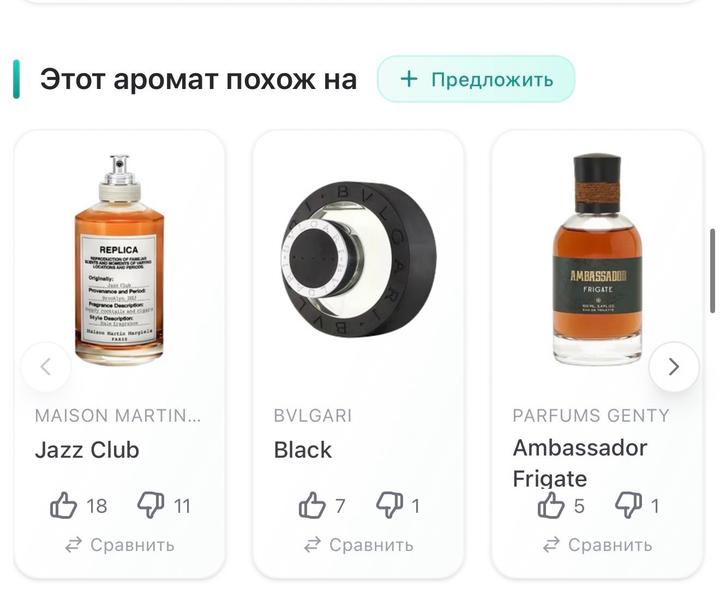The image size is (720, 604).
Task: Go to previous fragrances with left arrow
Action: pos(45,367)
